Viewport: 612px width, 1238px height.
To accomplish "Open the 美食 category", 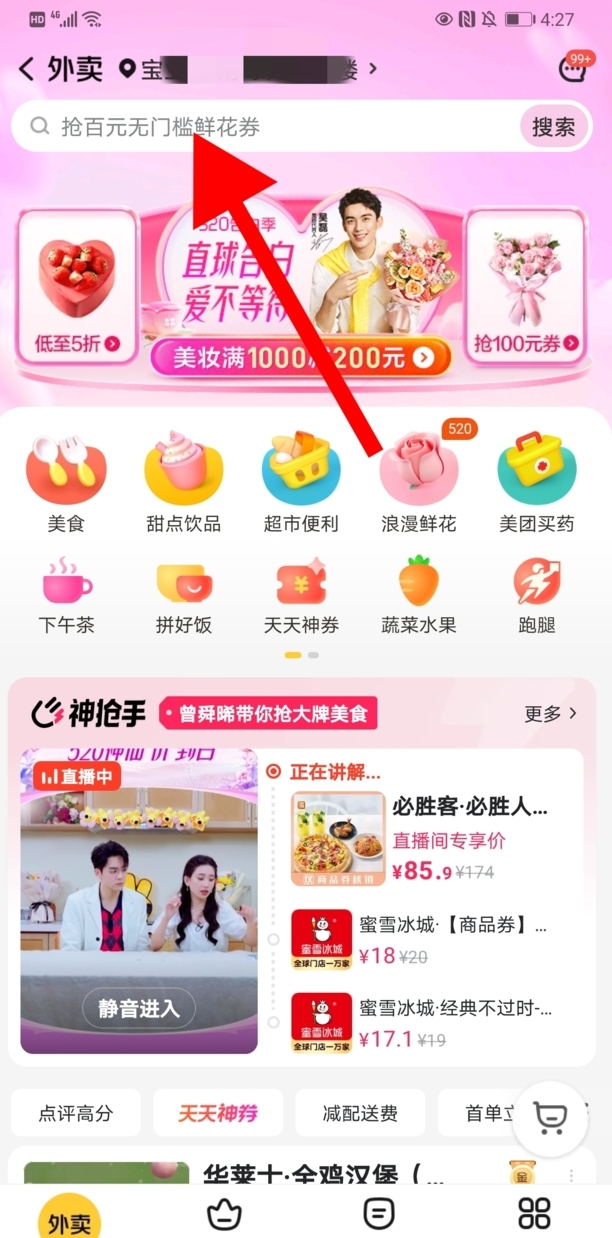I will point(66,480).
